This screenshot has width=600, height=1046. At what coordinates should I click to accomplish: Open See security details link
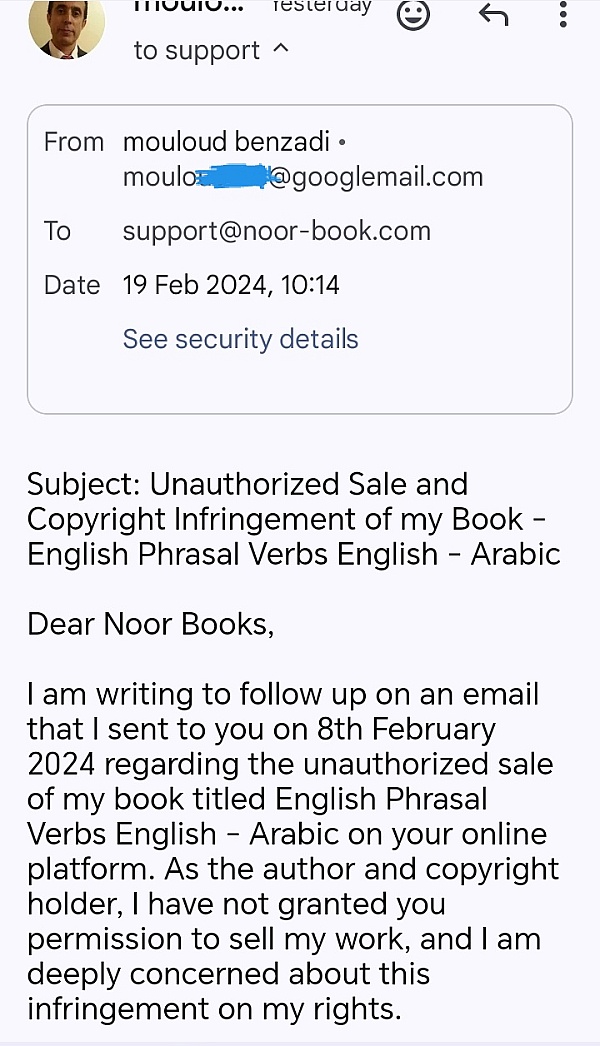(x=240, y=339)
